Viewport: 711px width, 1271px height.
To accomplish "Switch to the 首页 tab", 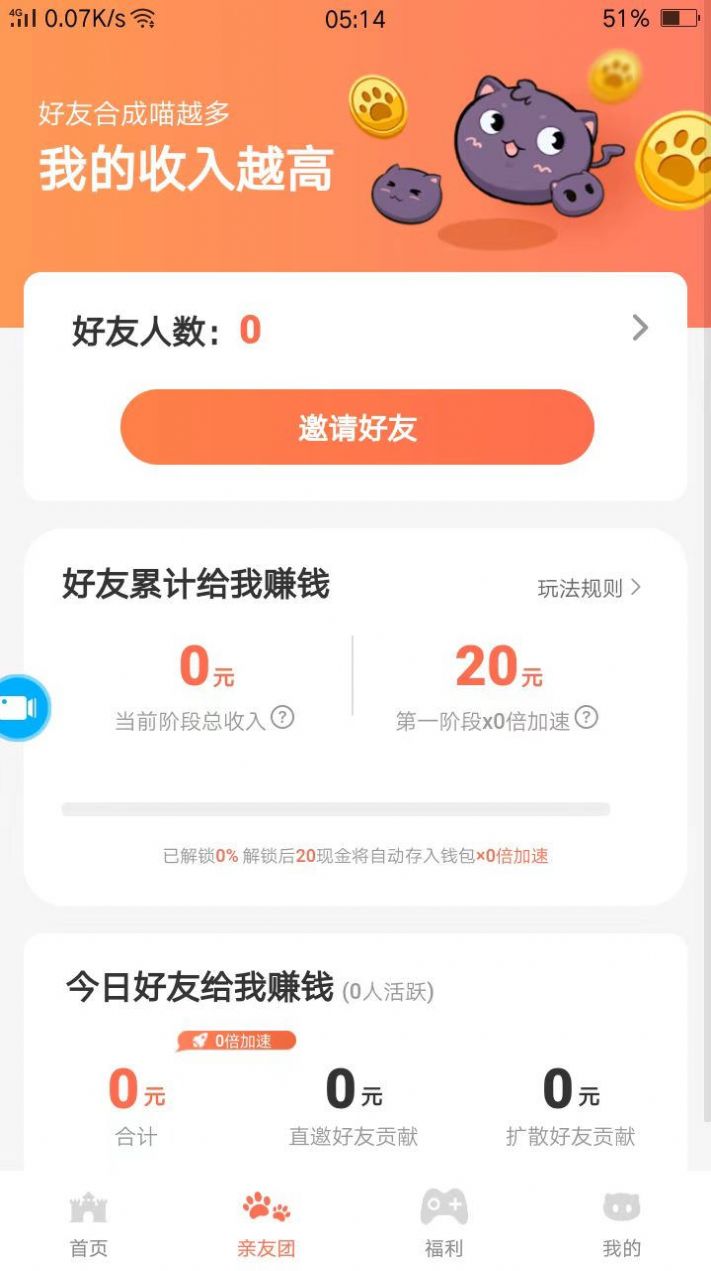I will 88,1223.
